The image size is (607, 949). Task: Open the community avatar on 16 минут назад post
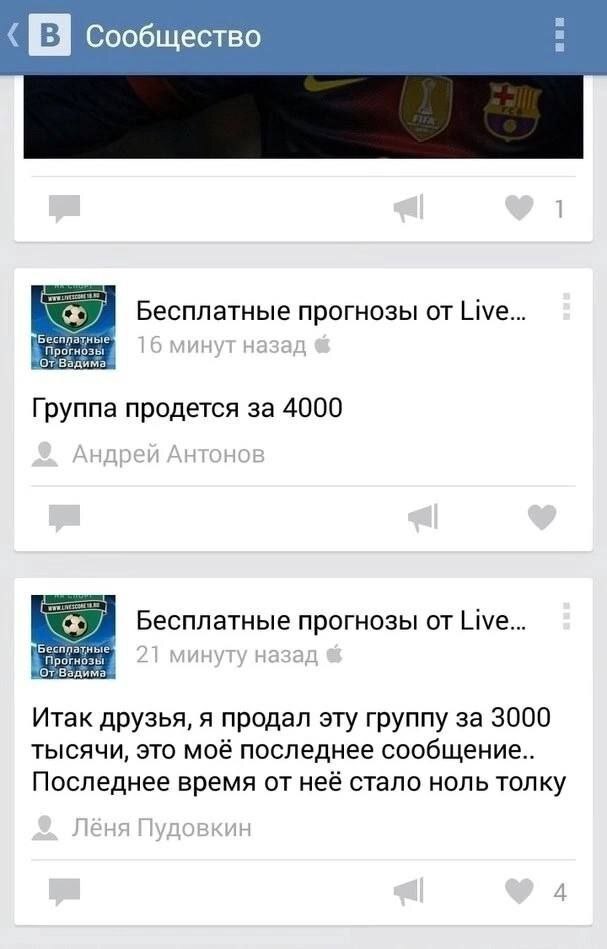73,326
